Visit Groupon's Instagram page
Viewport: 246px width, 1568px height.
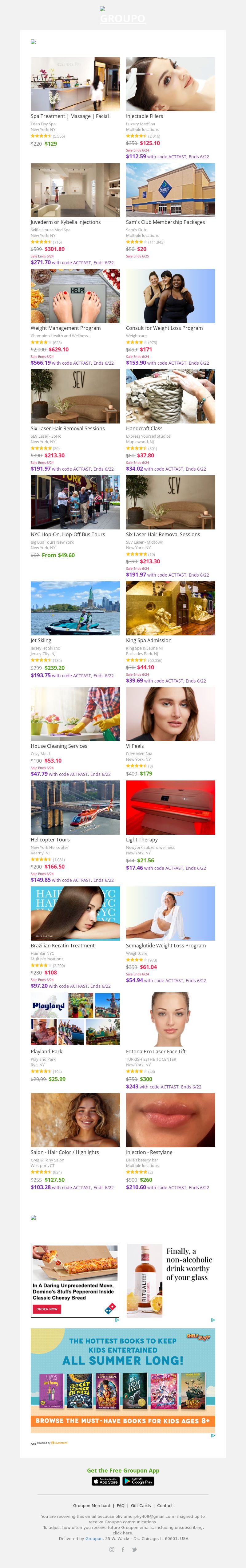pyautogui.click(x=111, y=1549)
